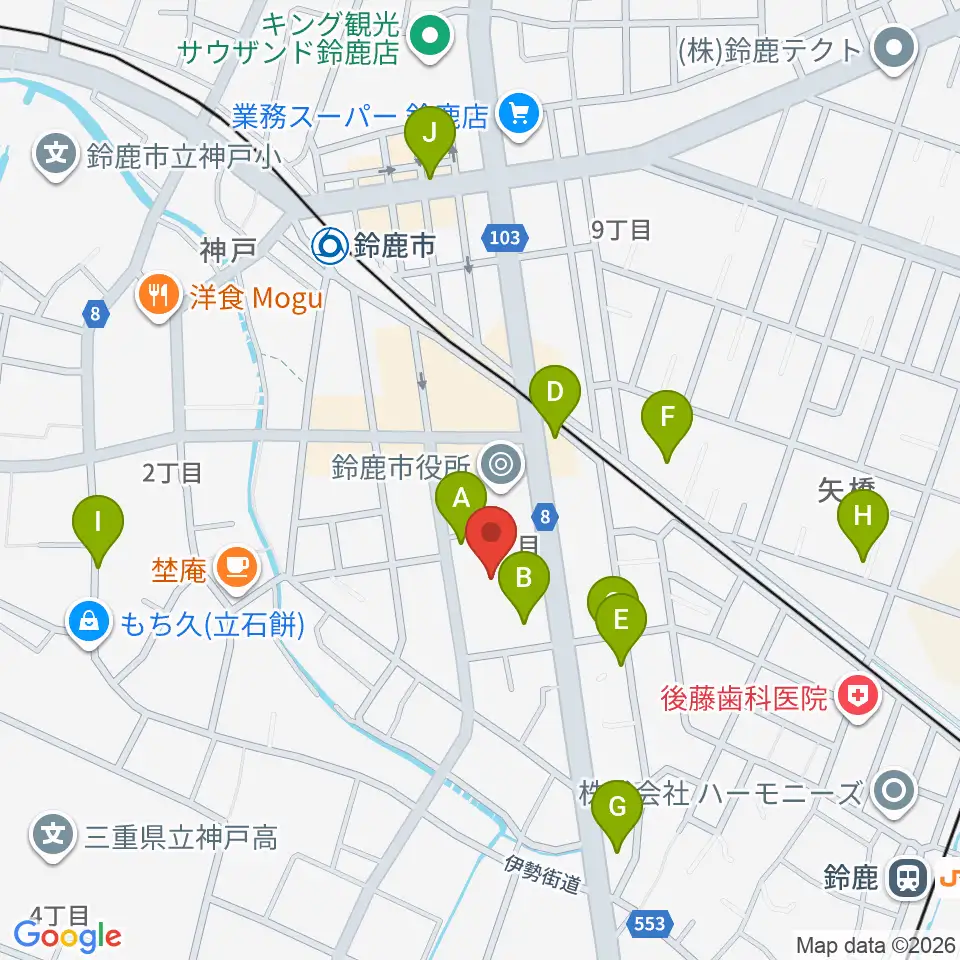This screenshot has width=960, height=960.
Task: Open the 洋食 Mogu restaurant pin
Action: pyautogui.click(x=159, y=298)
